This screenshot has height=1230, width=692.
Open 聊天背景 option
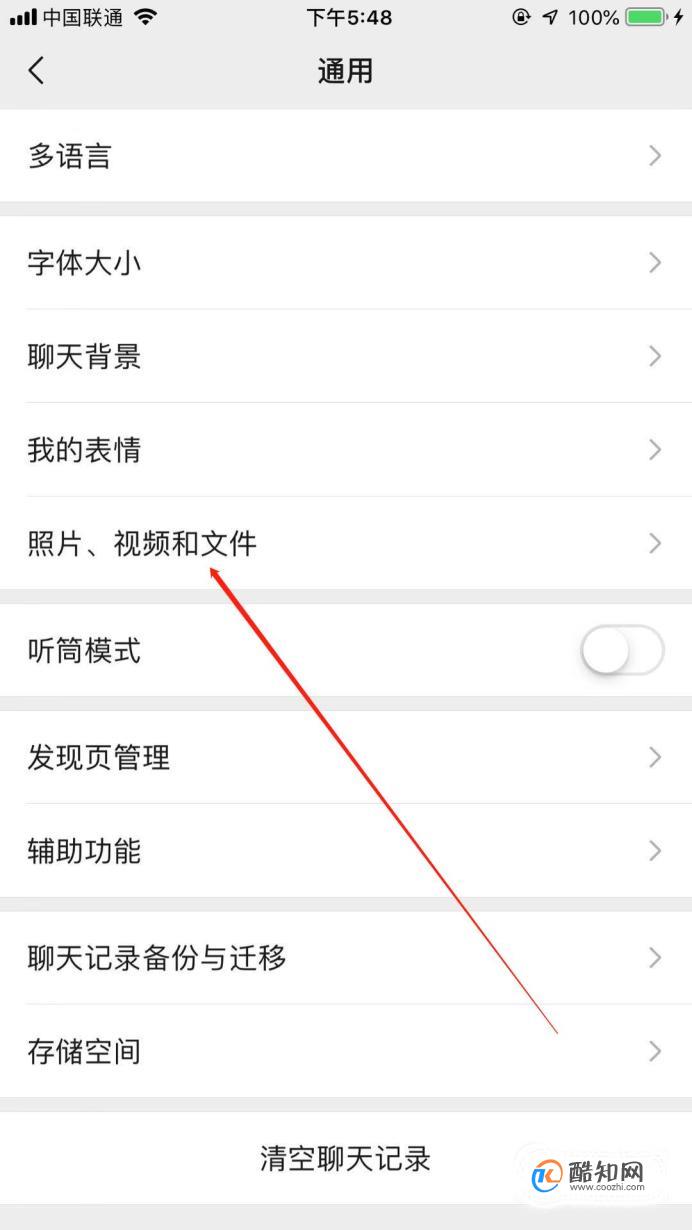346,356
